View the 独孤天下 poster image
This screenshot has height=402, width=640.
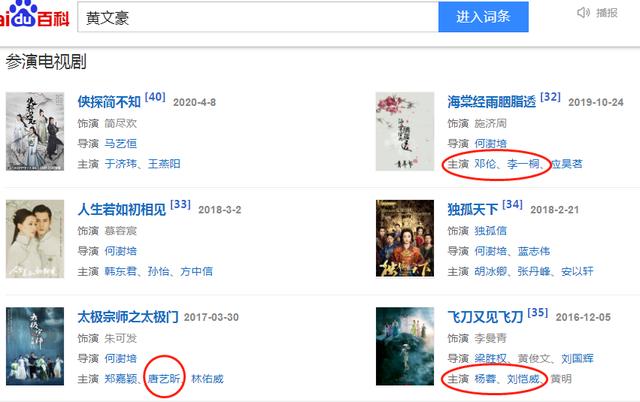[x=405, y=239]
